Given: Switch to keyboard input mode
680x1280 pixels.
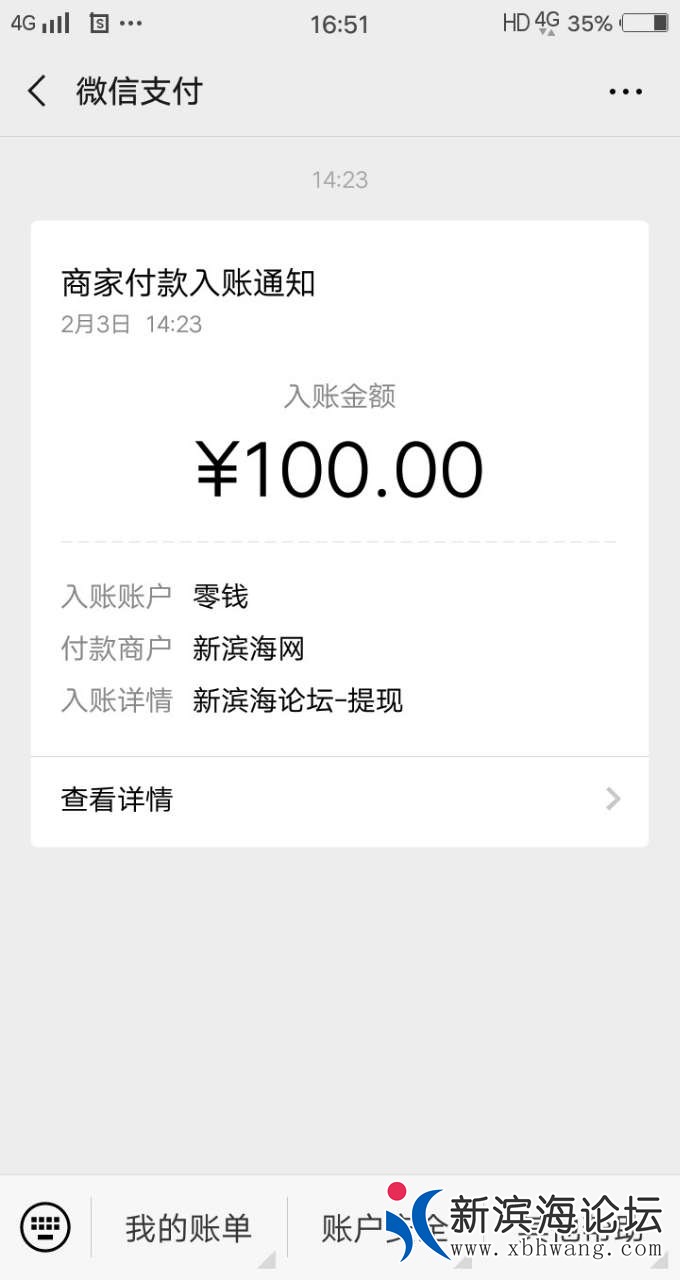Looking at the screenshot, I should [46, 1227].
